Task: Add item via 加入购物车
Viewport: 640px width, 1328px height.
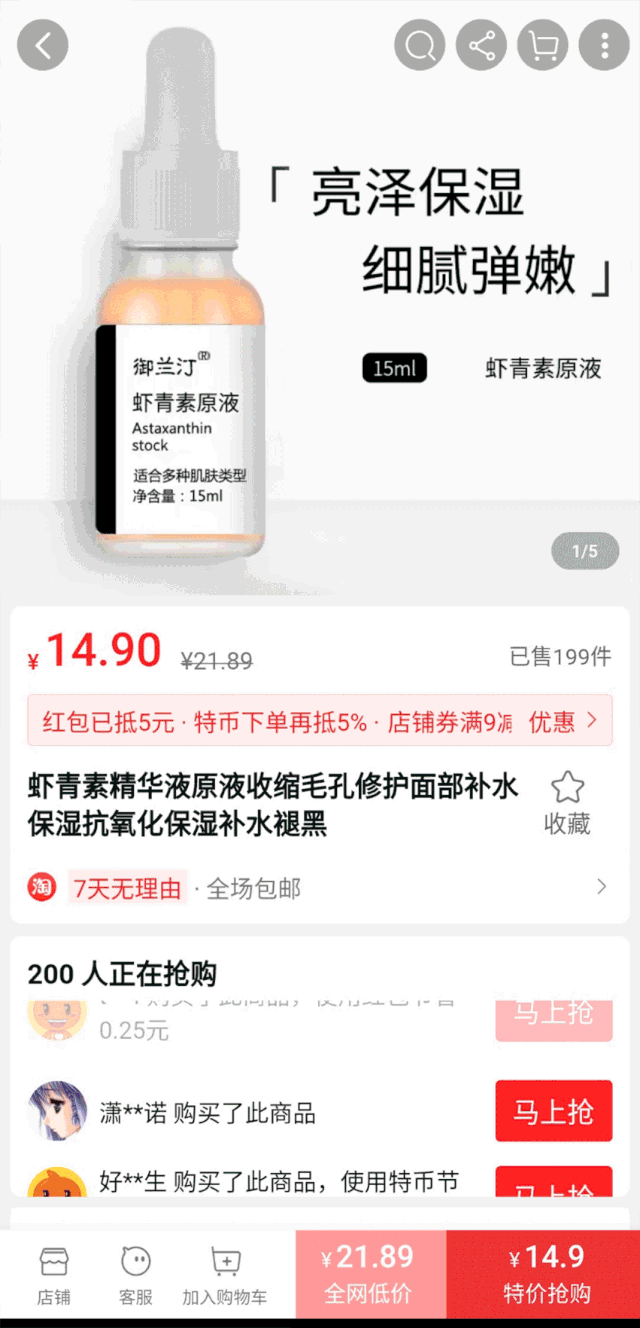Action: 225,1277
